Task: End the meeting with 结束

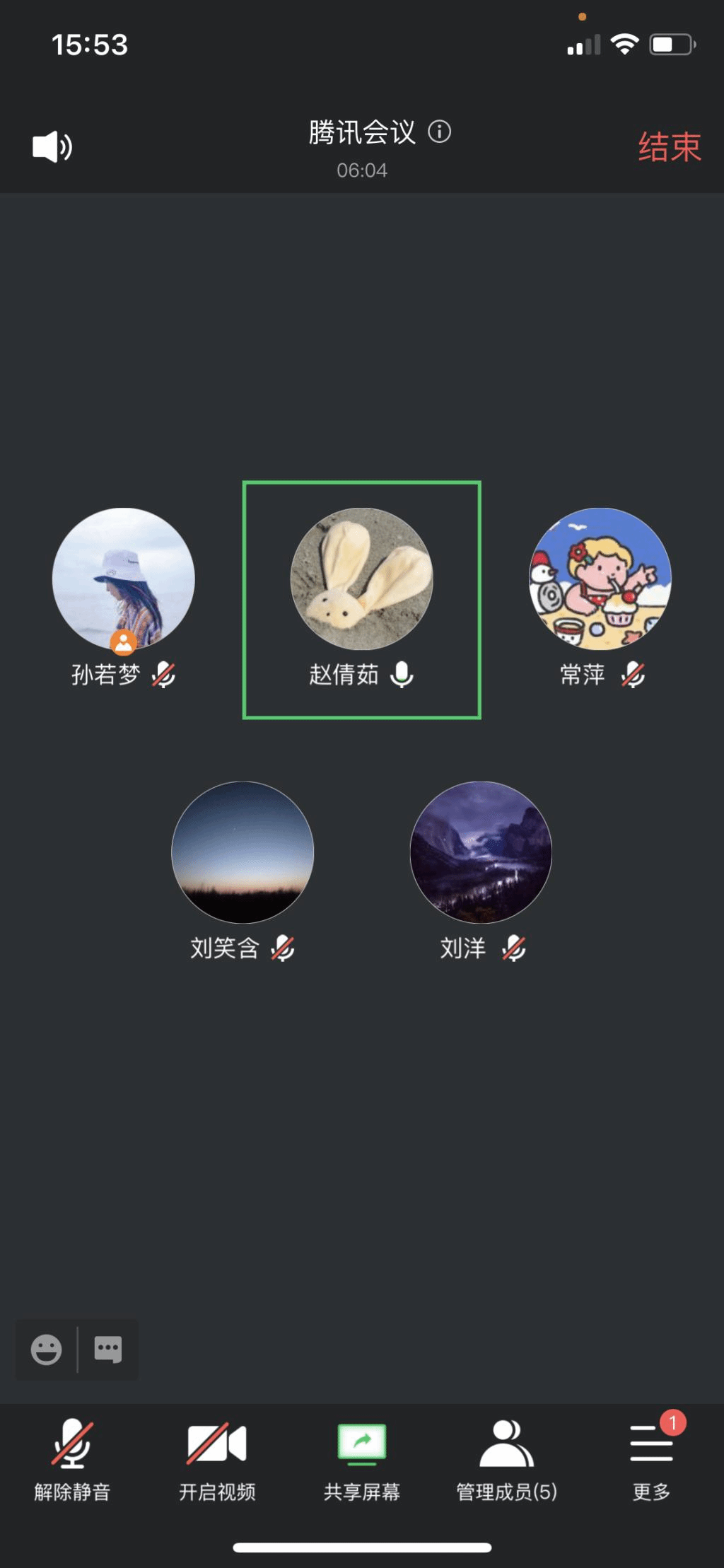Action: [669, 147]
